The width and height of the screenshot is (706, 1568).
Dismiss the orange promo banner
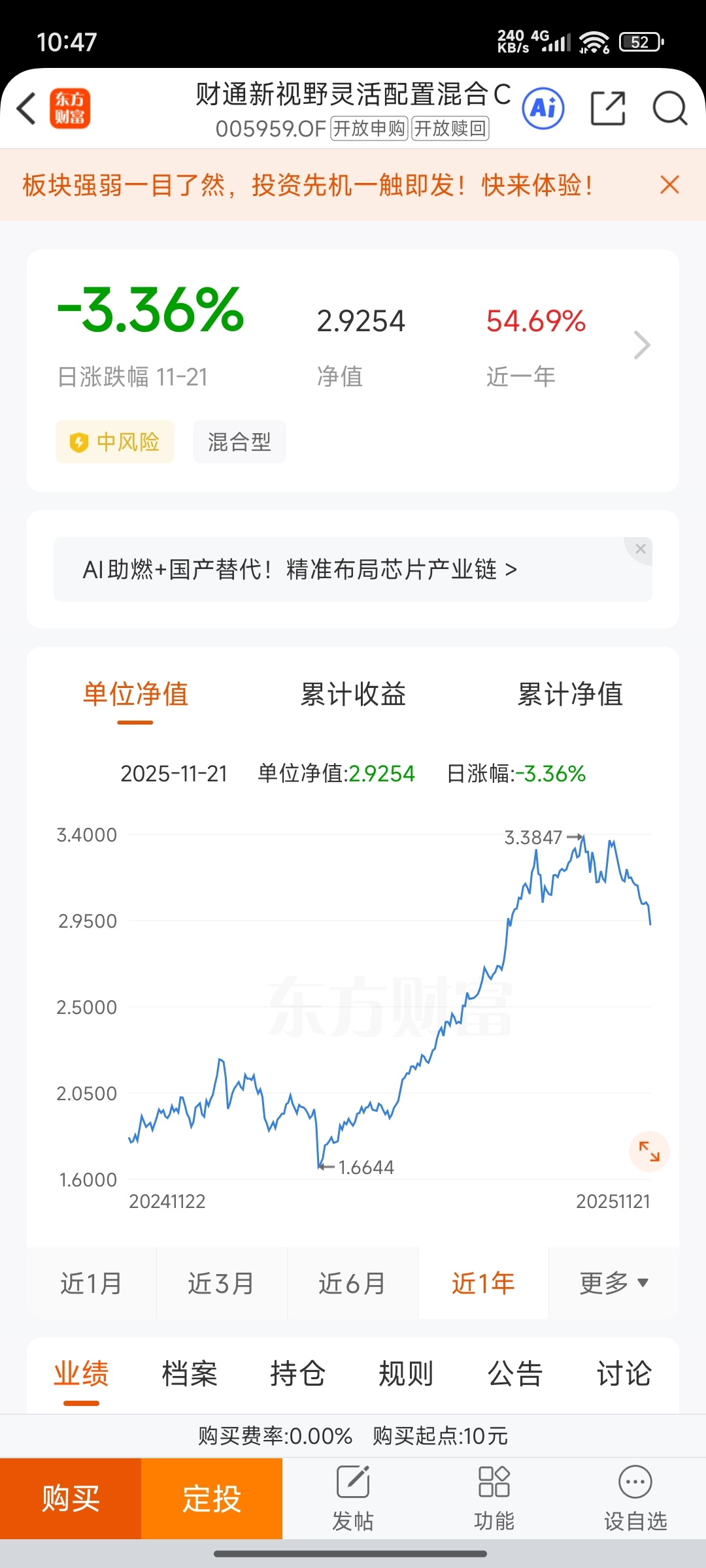[670, 185]
